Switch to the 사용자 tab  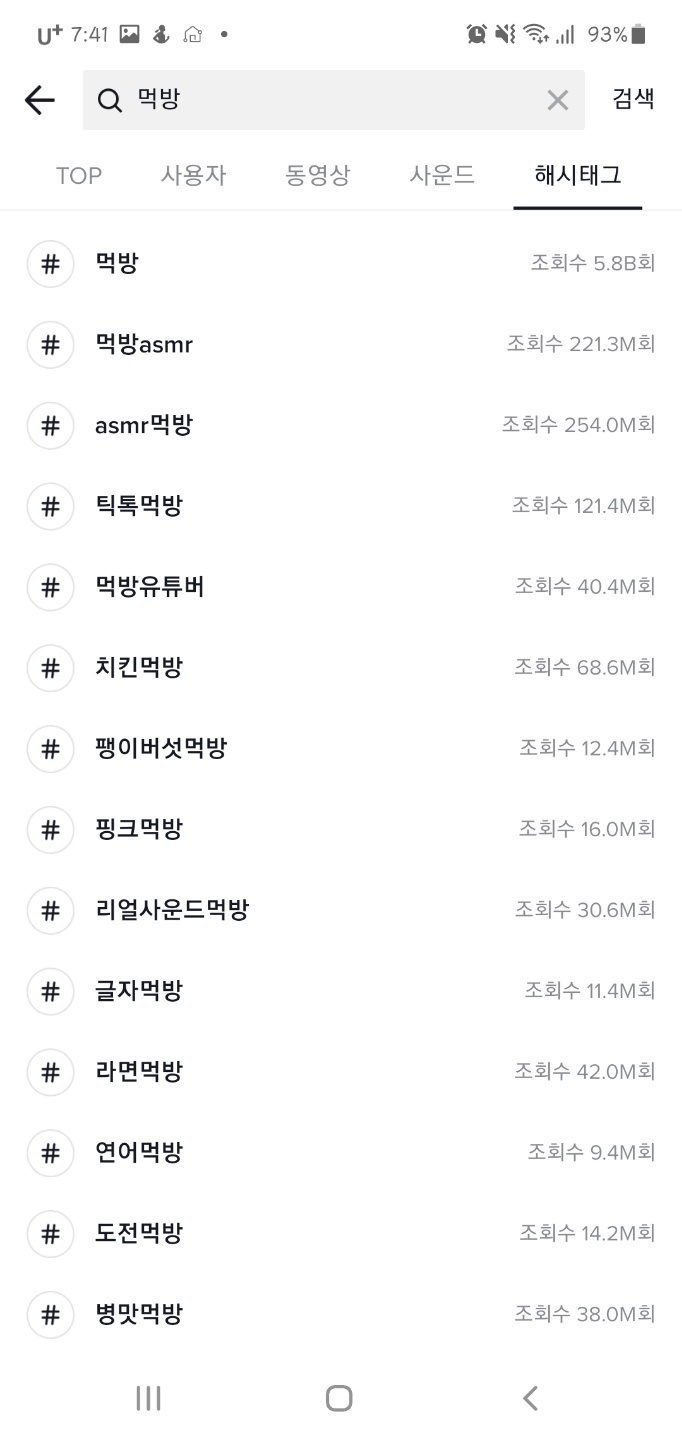pos(193,176)
